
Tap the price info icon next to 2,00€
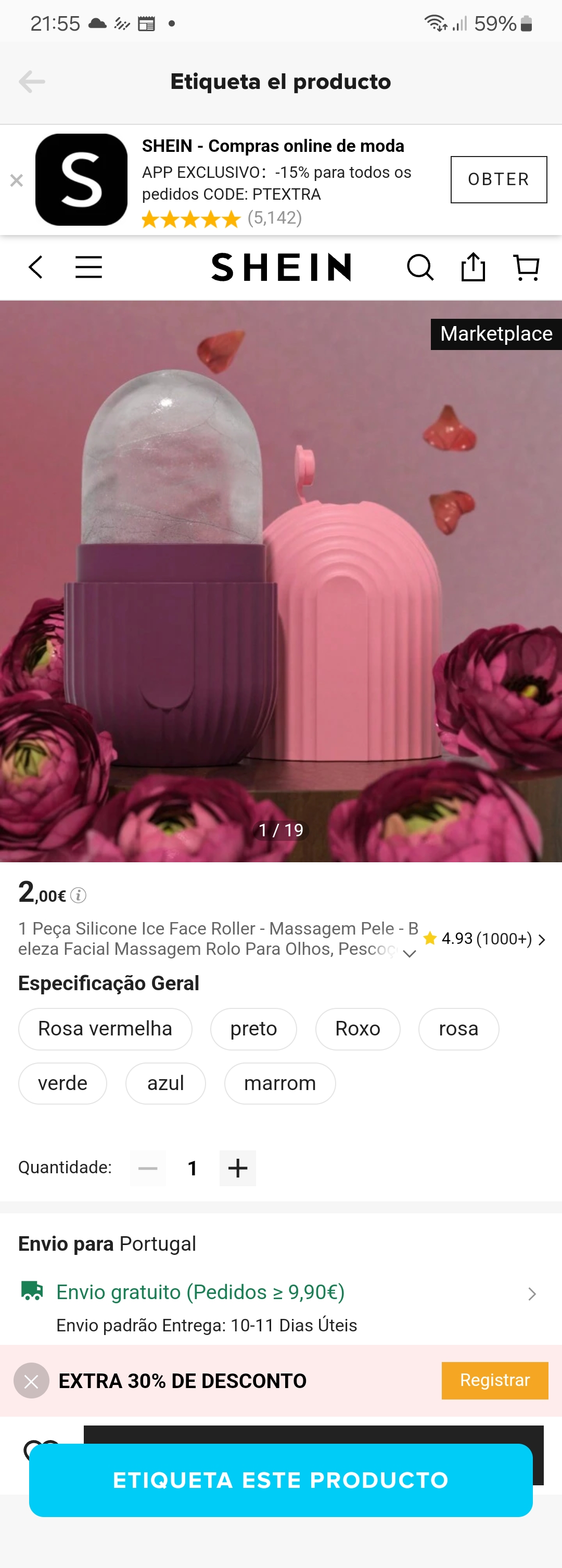tap(78, 895)
